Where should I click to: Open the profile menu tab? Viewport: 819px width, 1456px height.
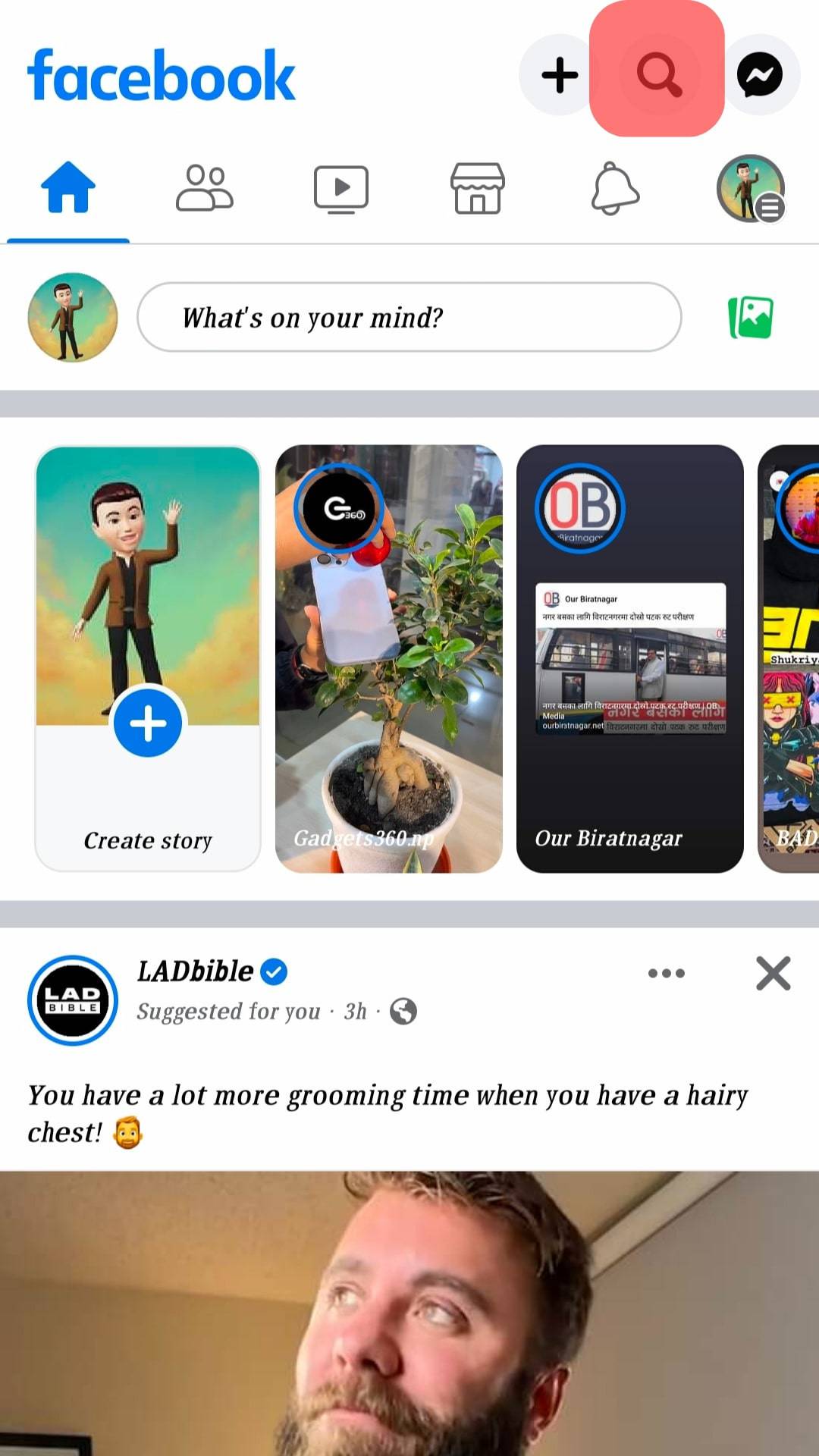[x=750, y=188]
